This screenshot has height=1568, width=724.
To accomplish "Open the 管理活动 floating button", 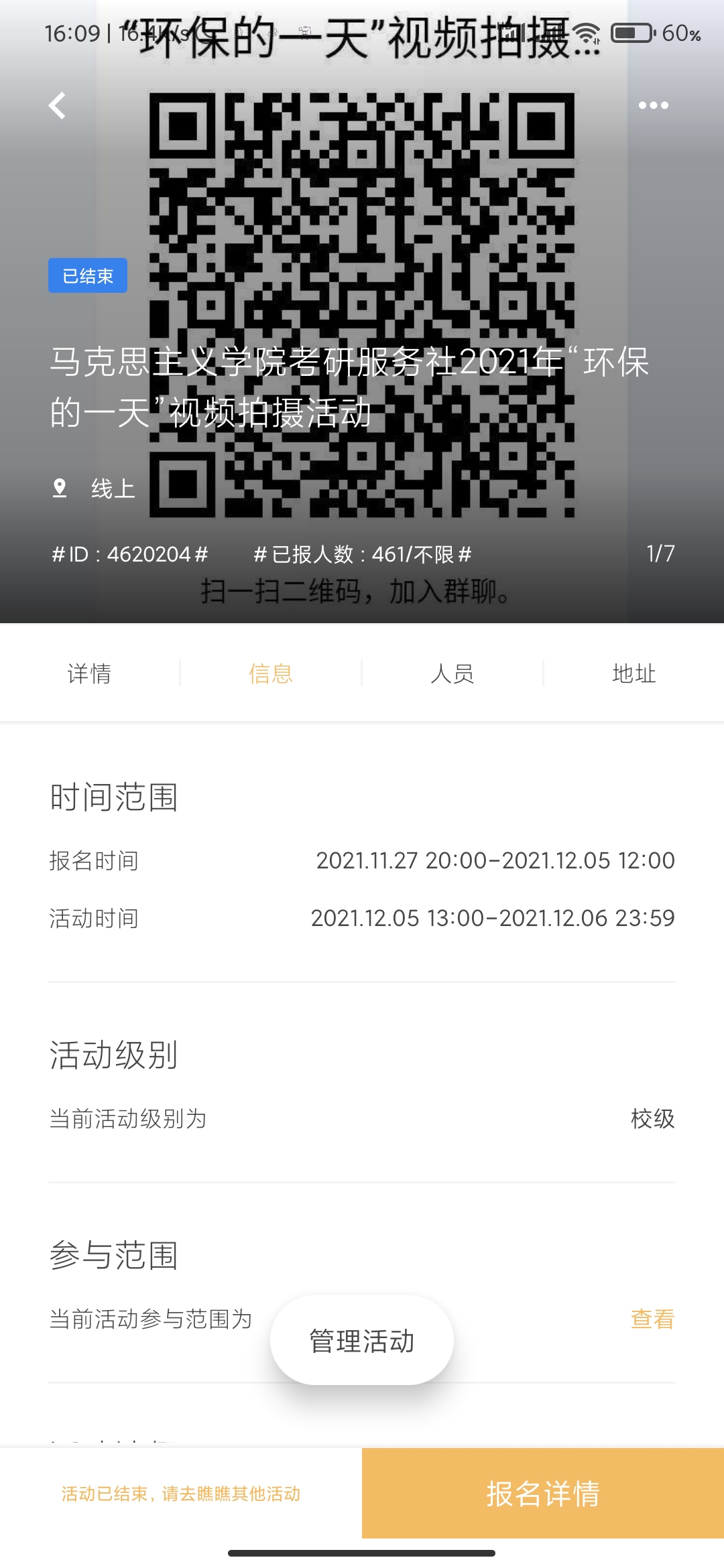I will click(x=362, y=1341).
